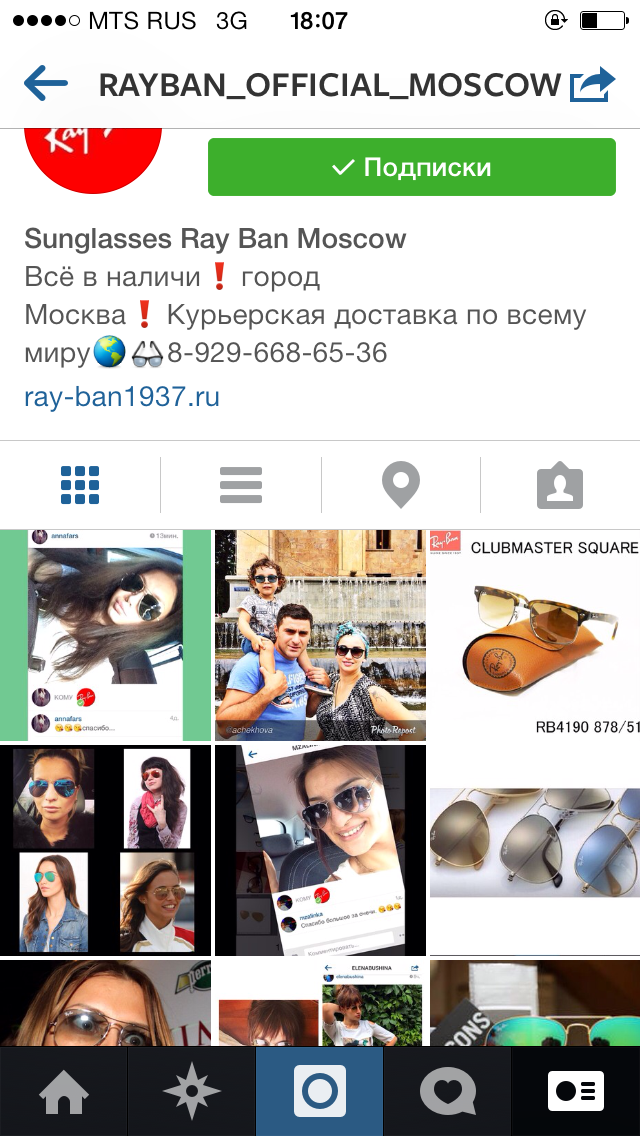The height and width of the screenshot is (1136, 640).
Task: Open the family photo by the fountain
Action: point(320,635)
